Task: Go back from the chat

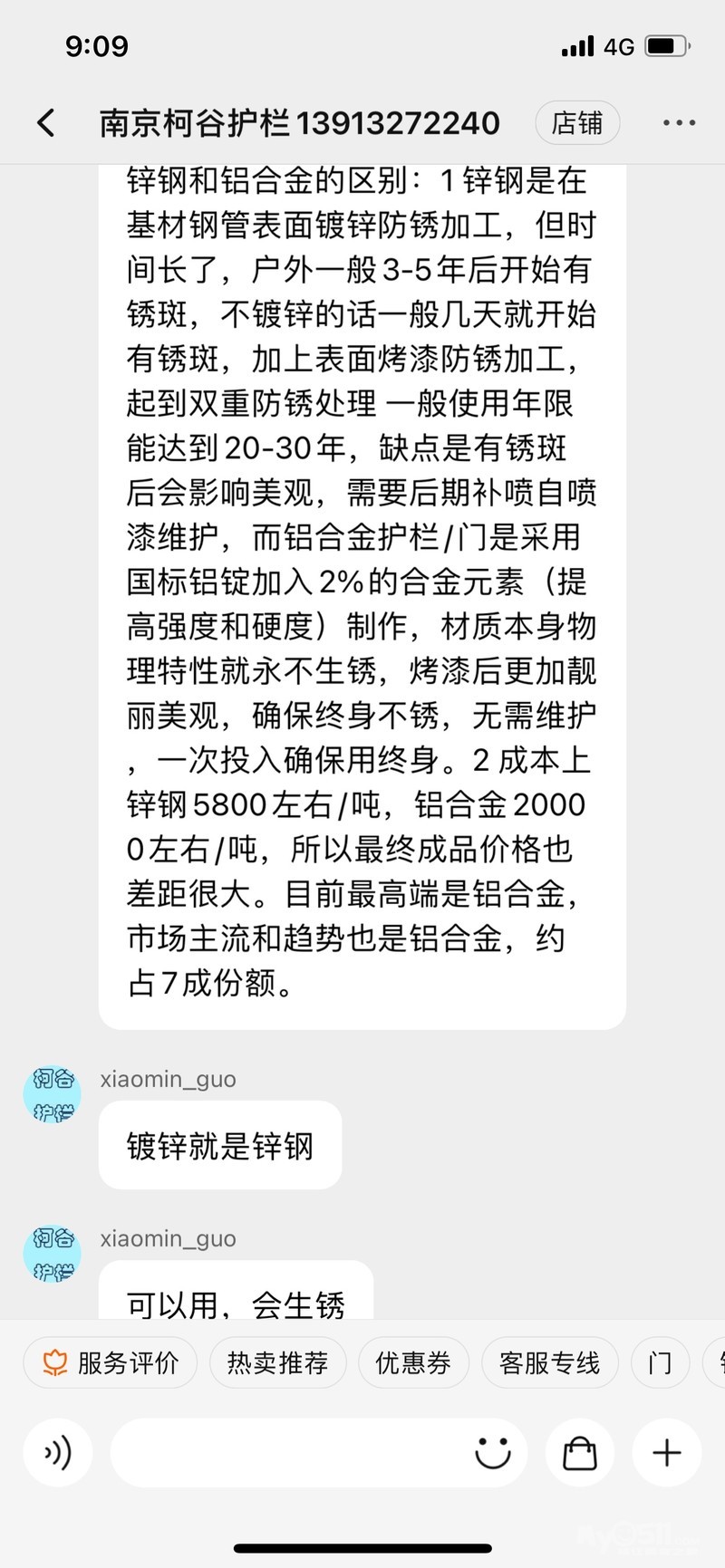Action: (x=46, y=123)
